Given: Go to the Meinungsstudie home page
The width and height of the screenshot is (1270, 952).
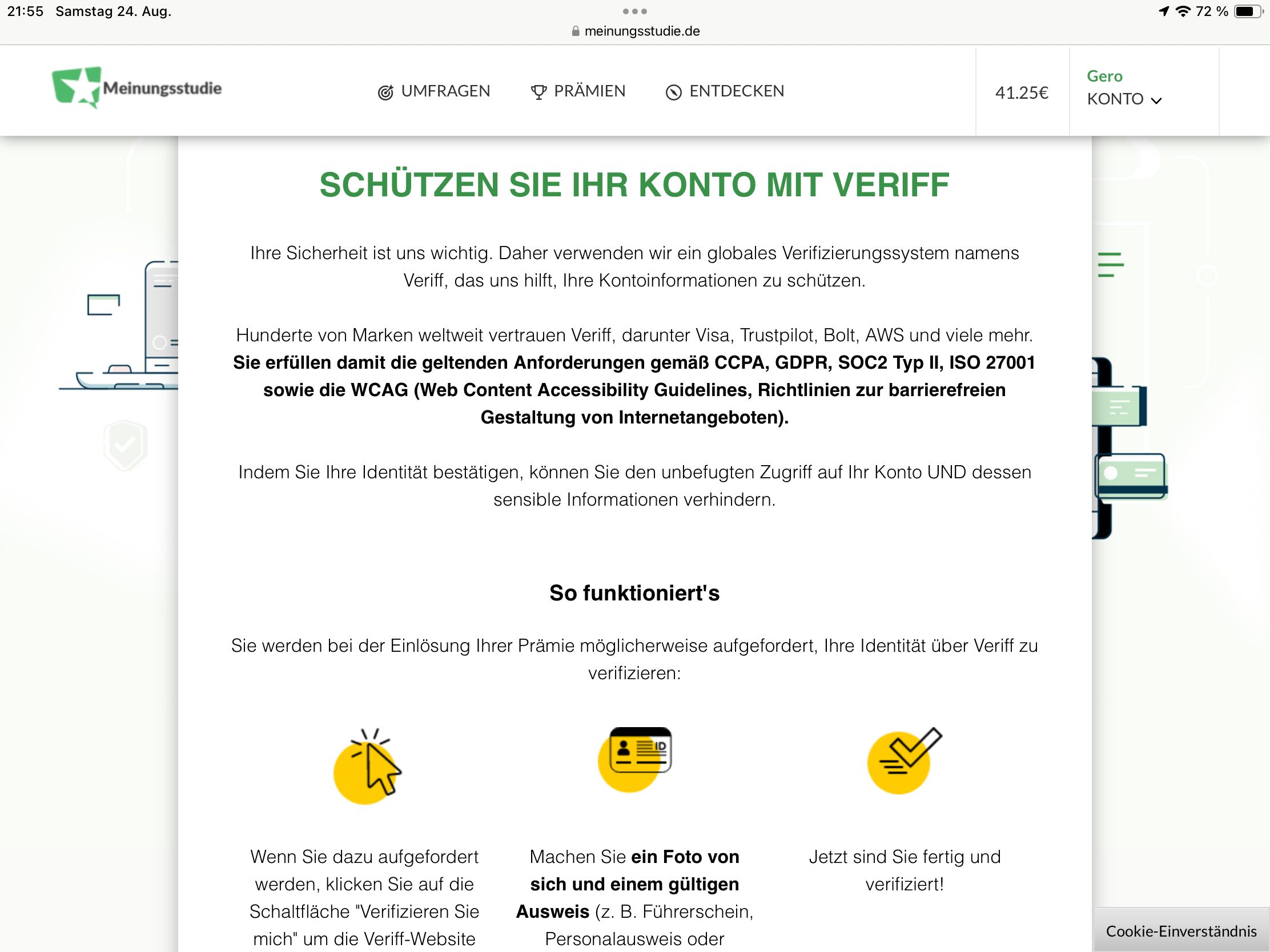Looking at the screenshot, I should click(136, 88).
